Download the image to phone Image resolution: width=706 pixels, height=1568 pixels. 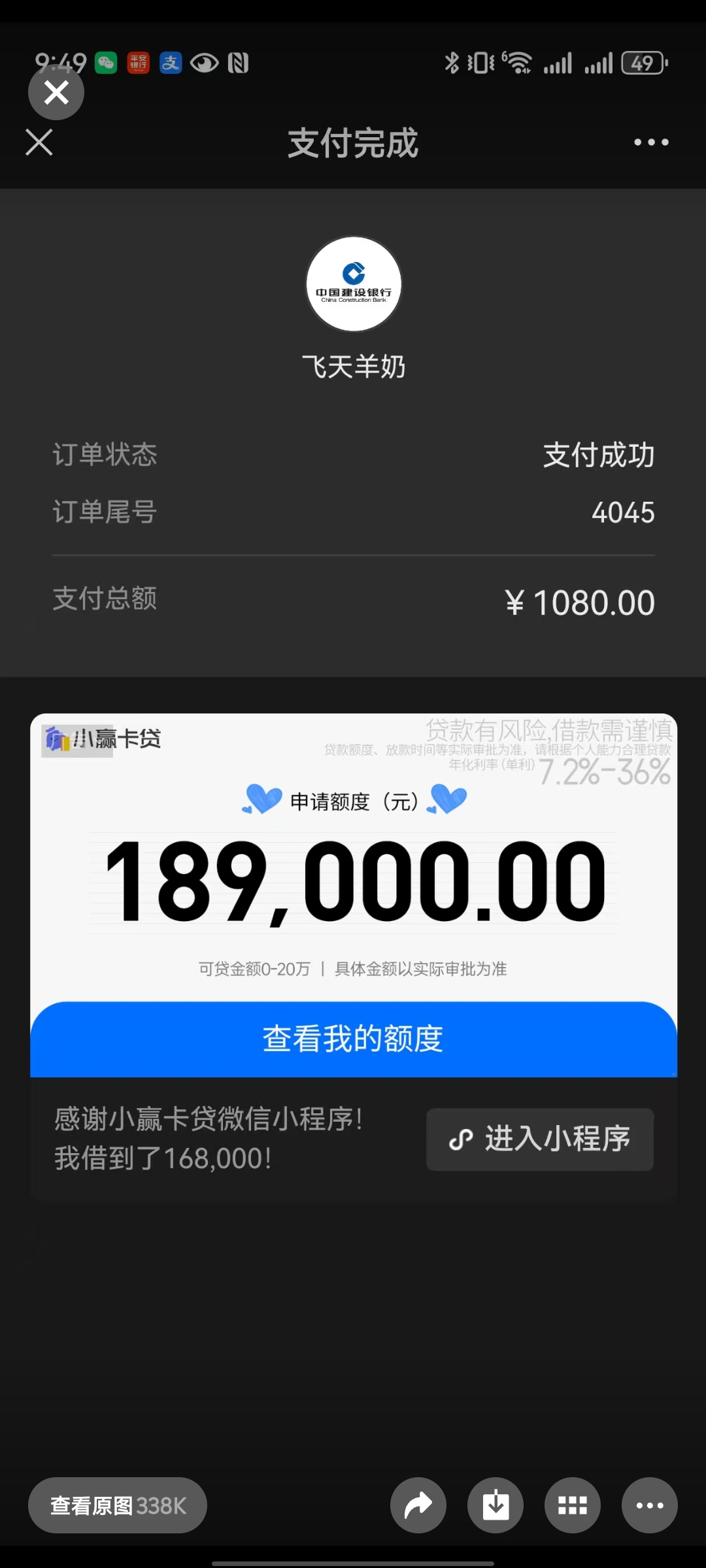[x=496, y=1505]
